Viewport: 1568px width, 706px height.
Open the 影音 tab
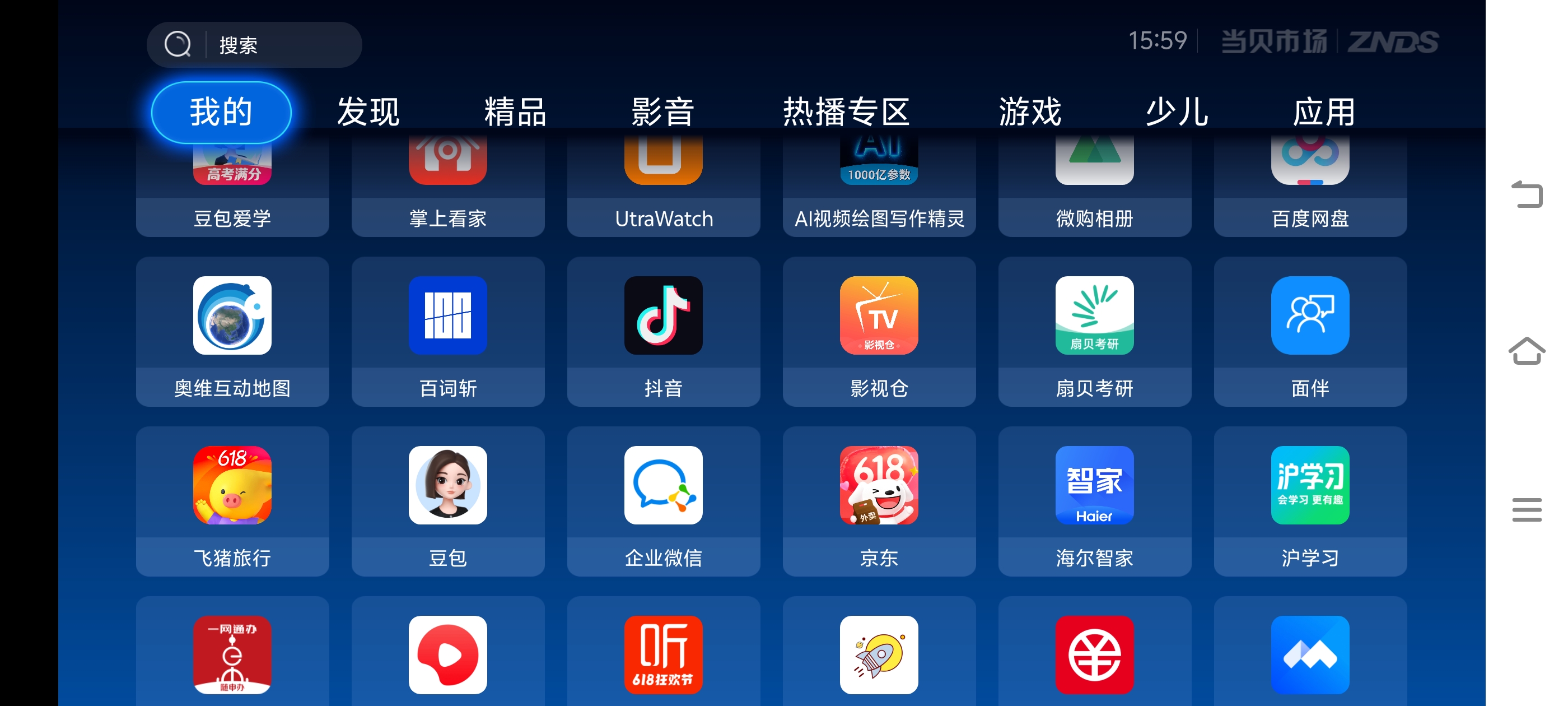[662, 112]
